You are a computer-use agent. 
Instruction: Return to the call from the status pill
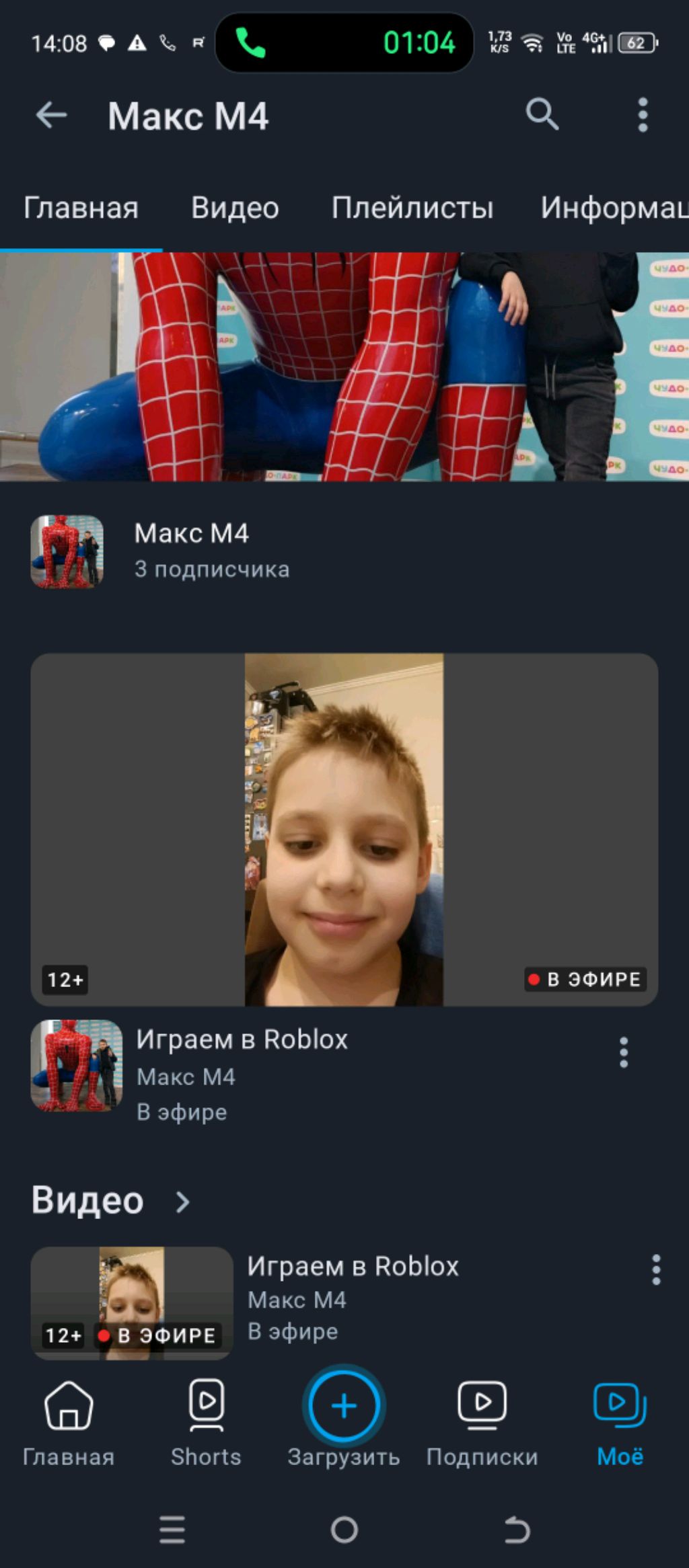click(x=344, y=43)
